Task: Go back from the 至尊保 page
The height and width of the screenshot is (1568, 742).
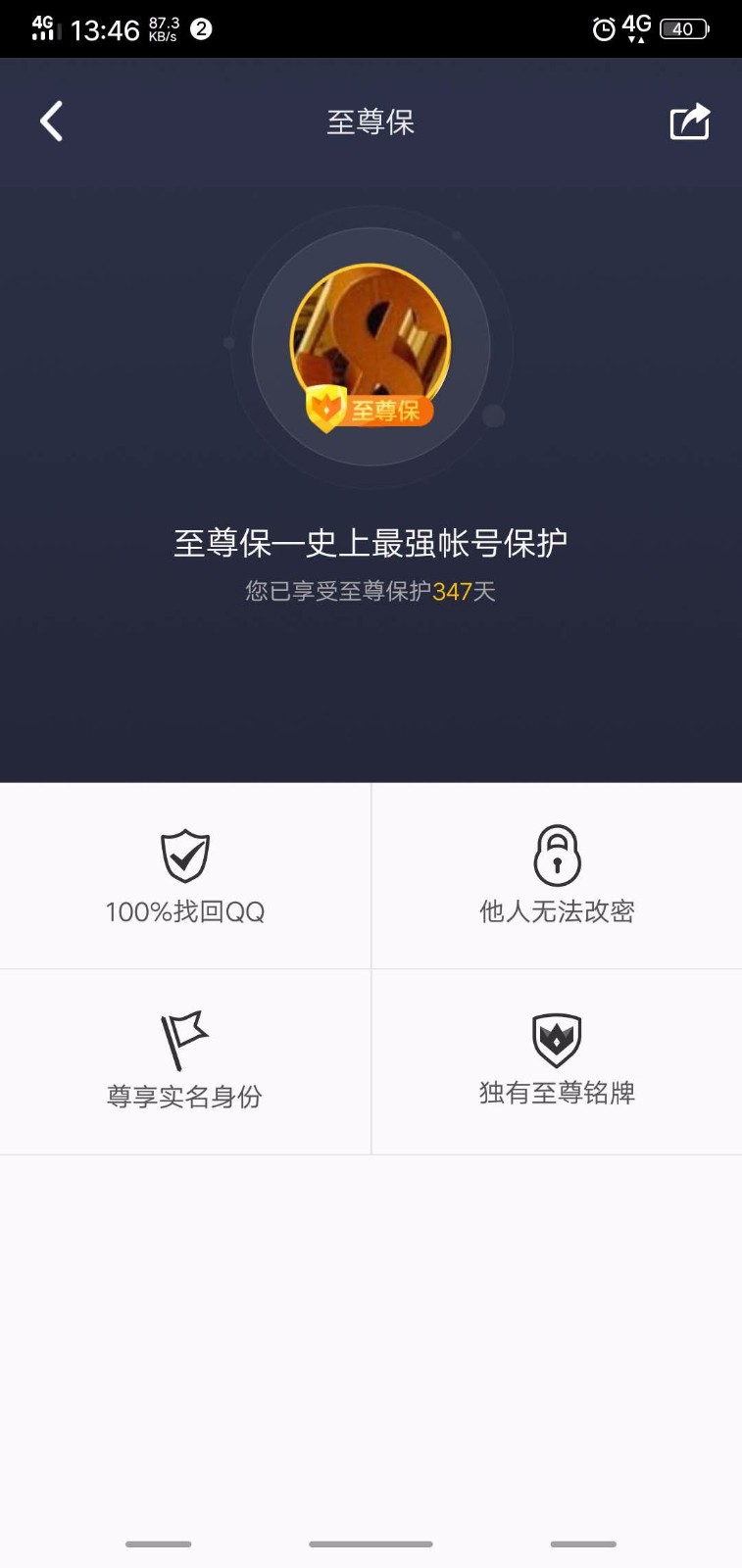Action: point(52,122)
